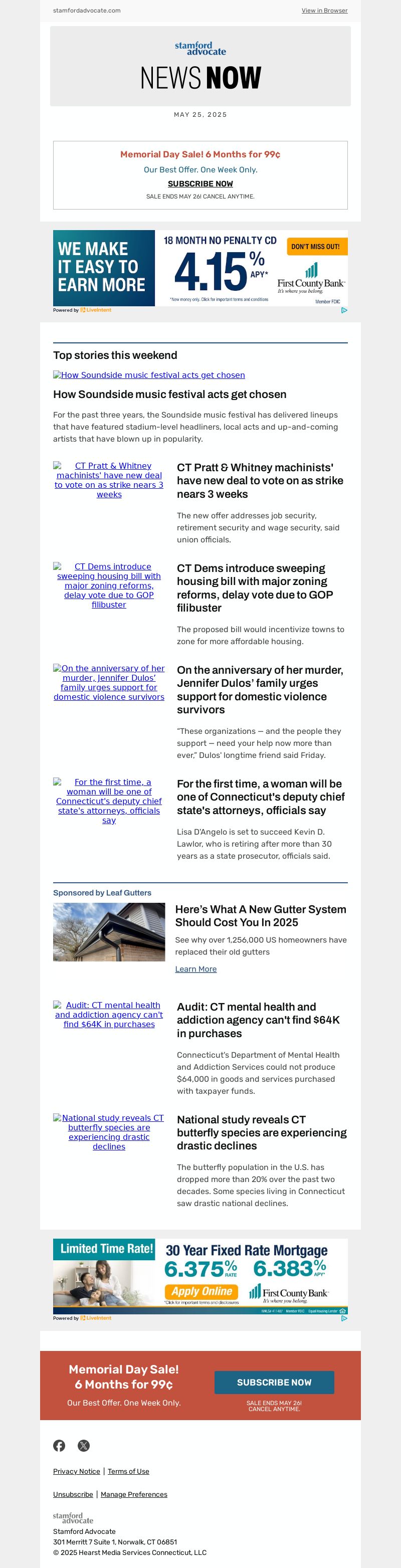This screenshot has width=401, height=1568.
Task: Open the Terms of Use link
Action: [x=128, y=1471]
